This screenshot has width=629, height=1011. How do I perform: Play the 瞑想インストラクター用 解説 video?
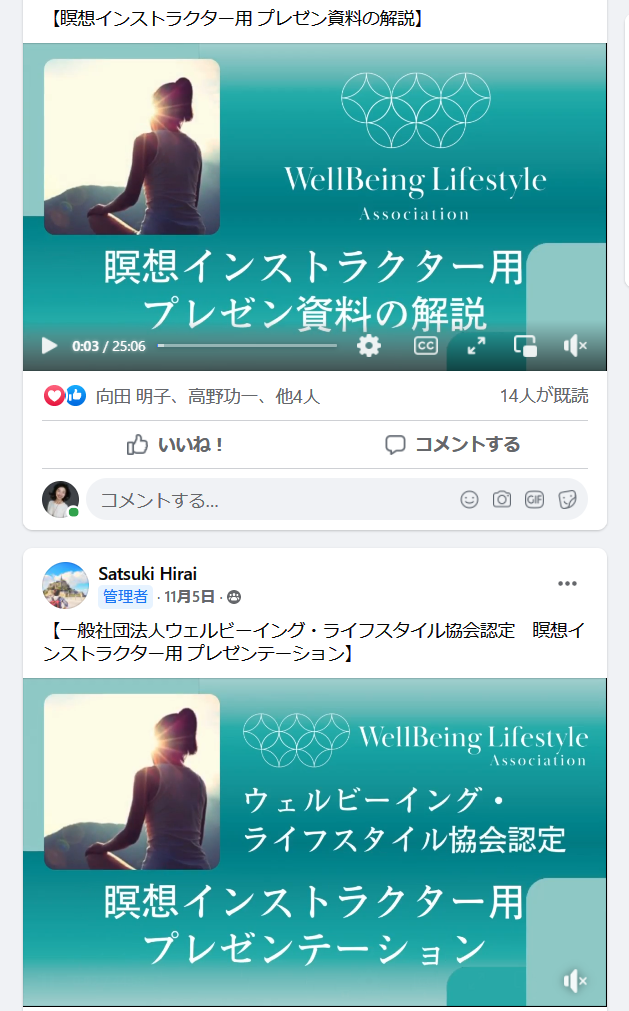[x=49, y=346]
